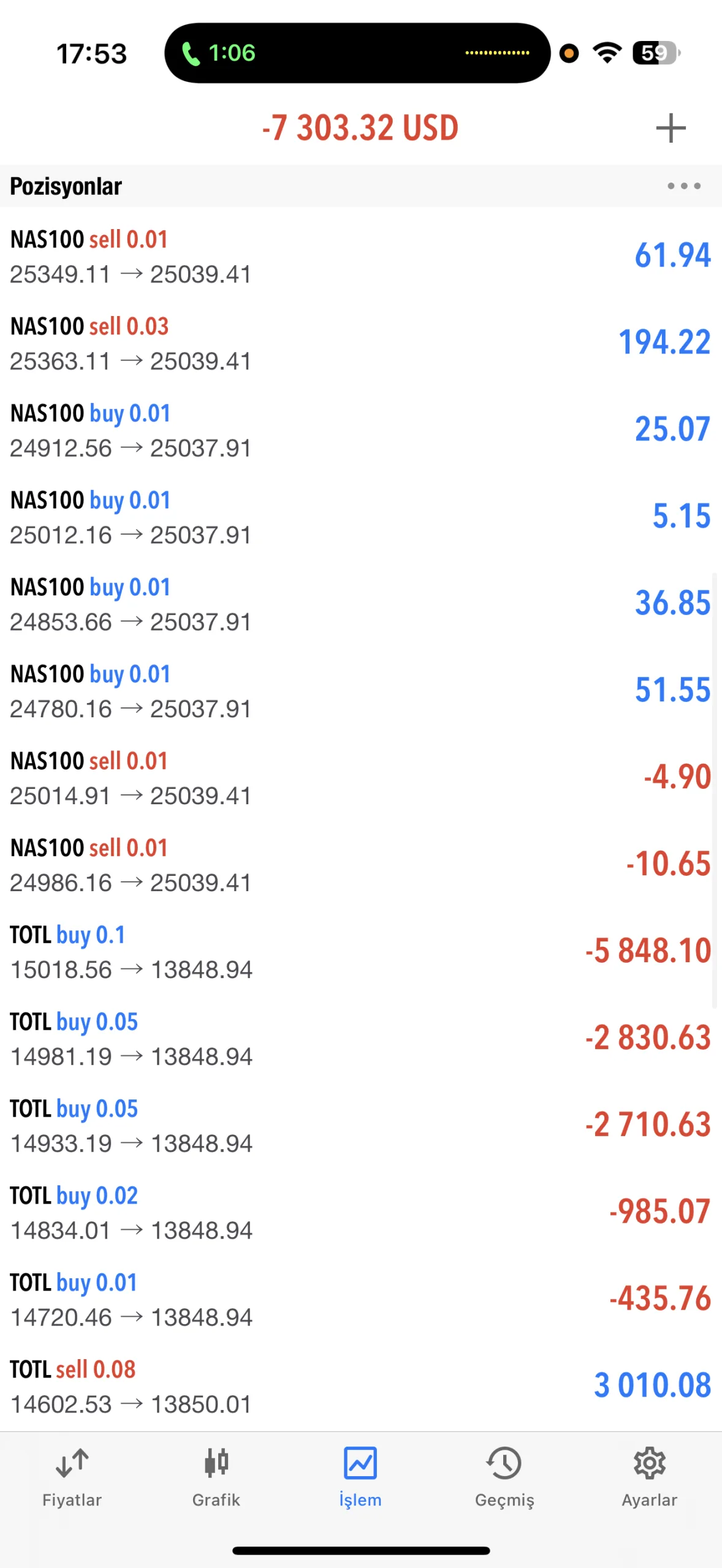722x1568 pixels.
Task: Expand NAS100 sell position opened at 25014.91
Action: (360, 778)
